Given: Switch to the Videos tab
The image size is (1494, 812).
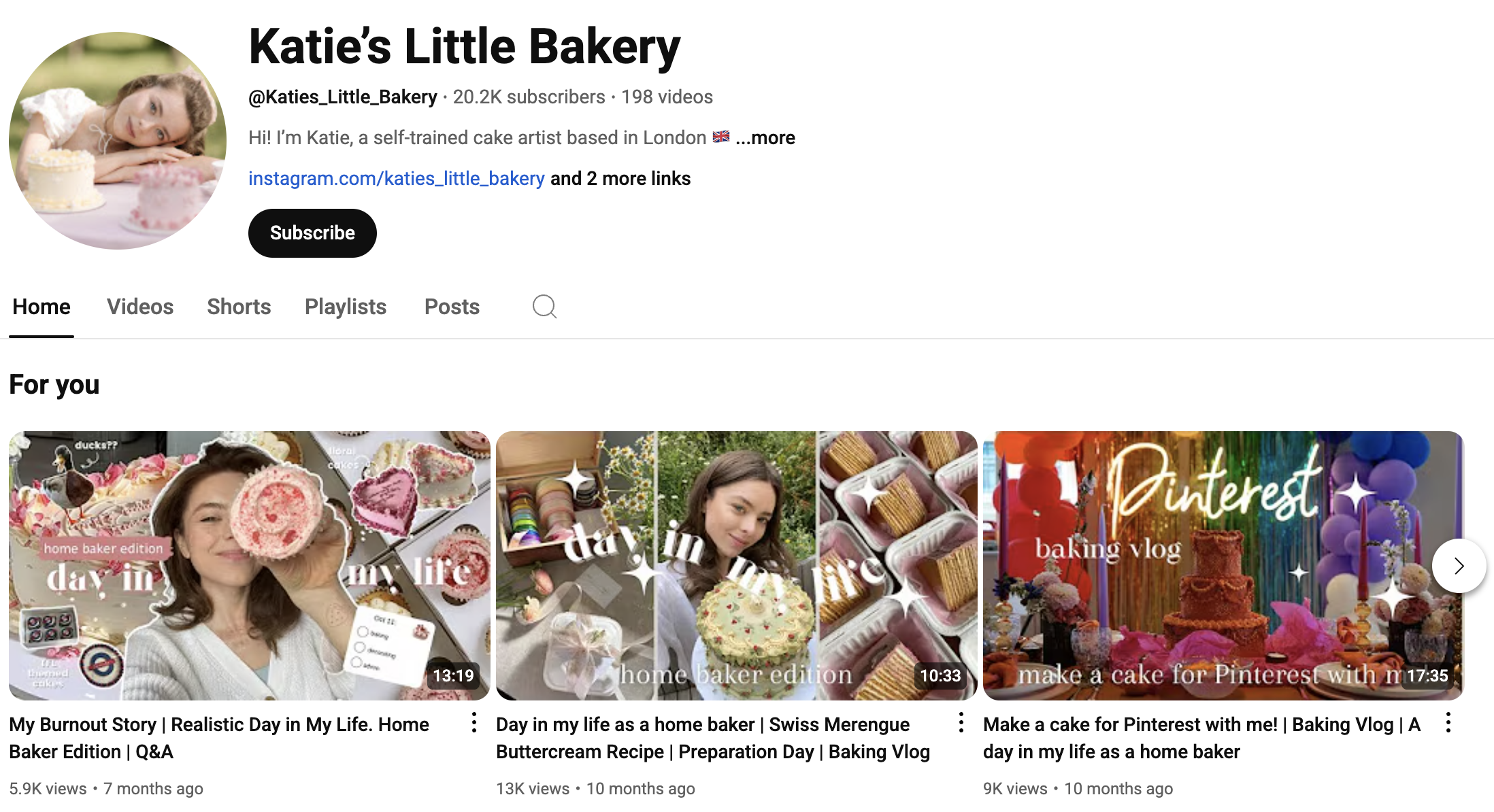Looking at the screenshot, I should pos(140,307).
